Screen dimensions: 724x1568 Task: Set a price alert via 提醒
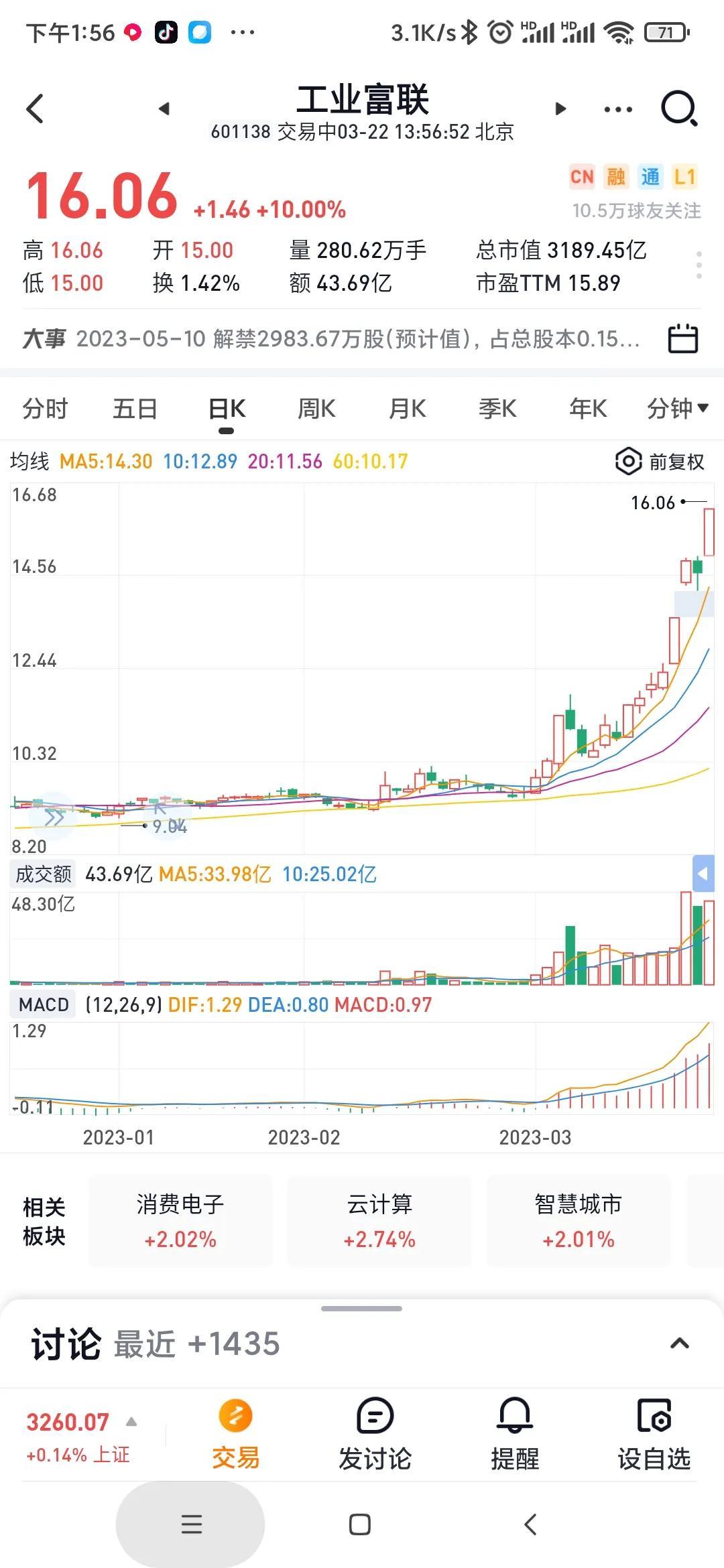(x=515, y=1435)
